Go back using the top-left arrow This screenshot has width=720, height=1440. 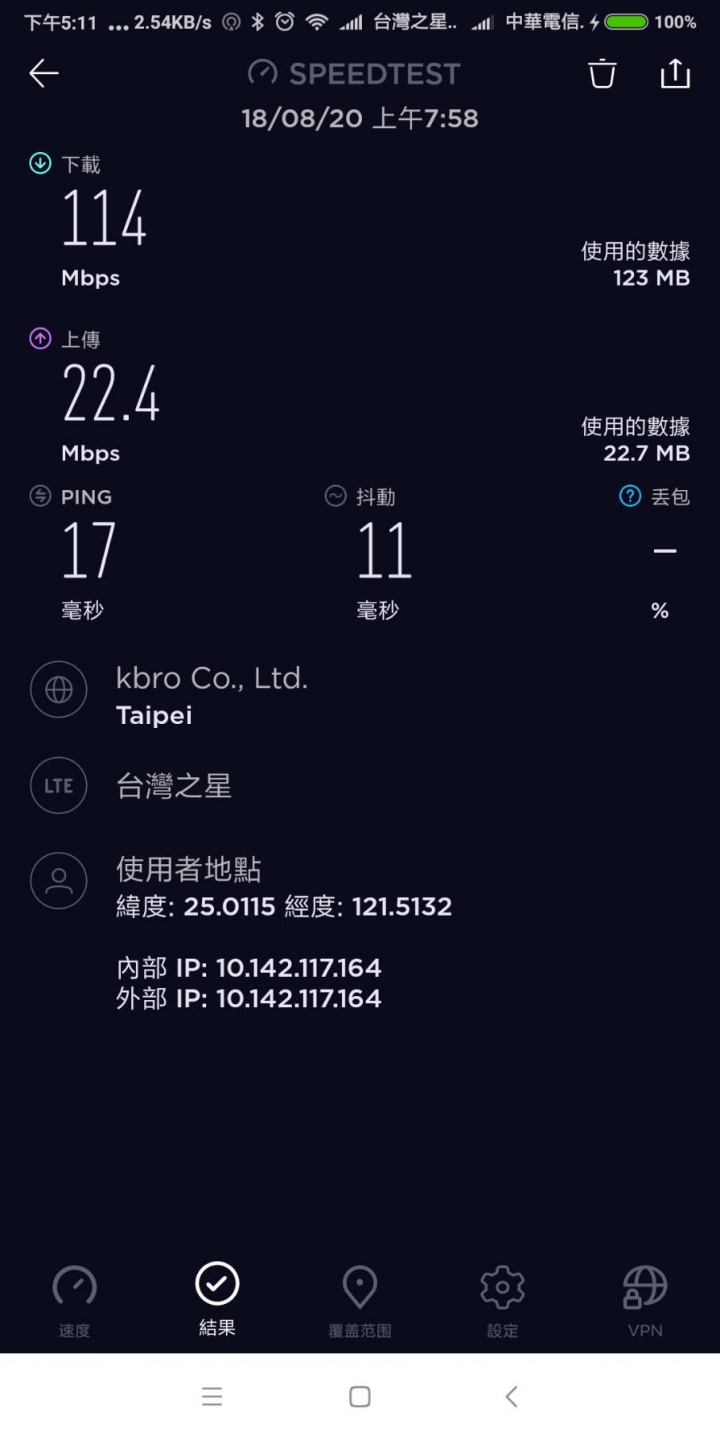[44, 73]
